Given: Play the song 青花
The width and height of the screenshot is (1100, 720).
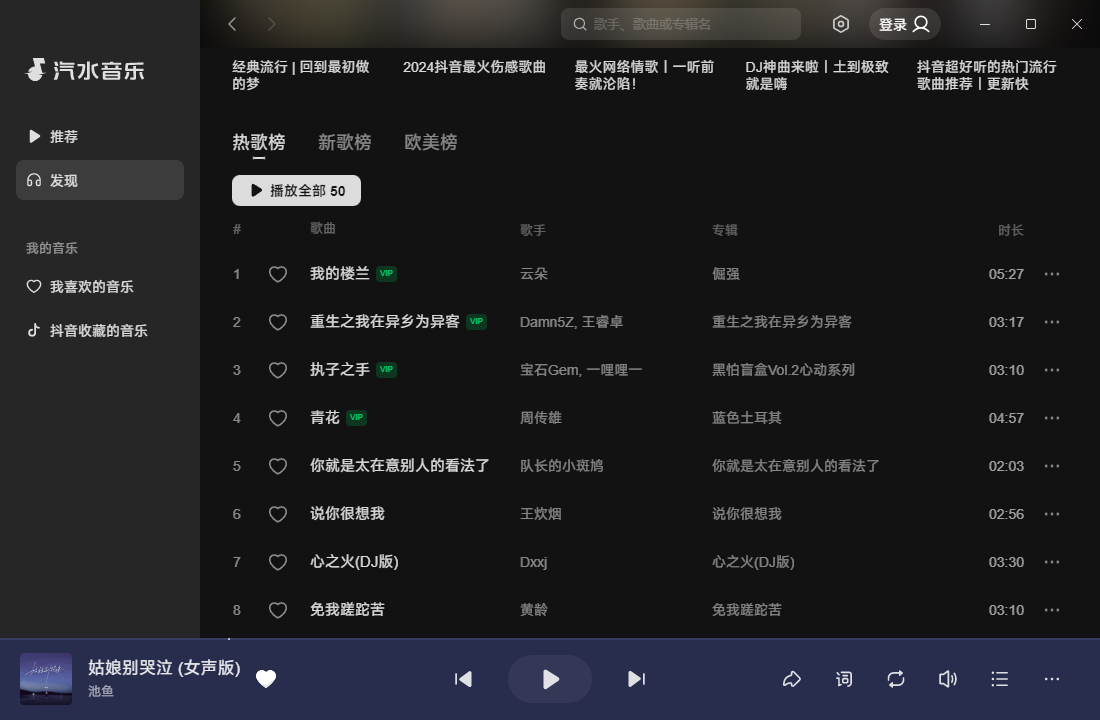Looking at the screenshot, I should coord(325,418).
